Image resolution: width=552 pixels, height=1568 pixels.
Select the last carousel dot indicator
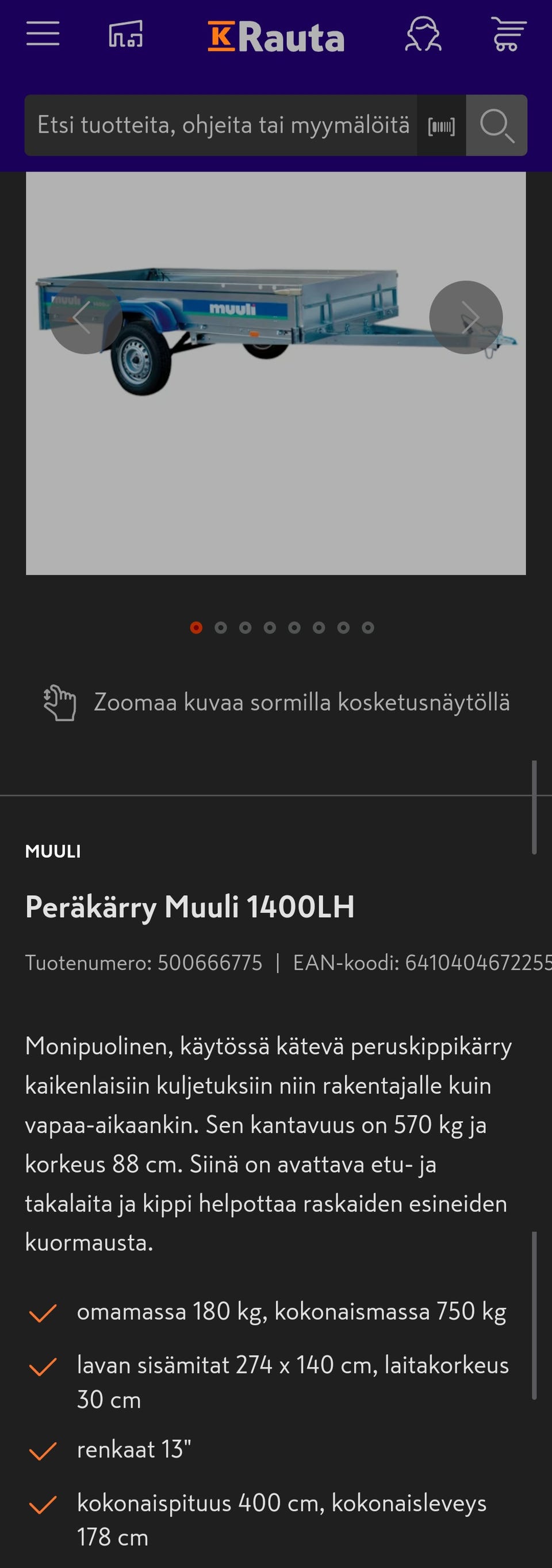[367, 627]
